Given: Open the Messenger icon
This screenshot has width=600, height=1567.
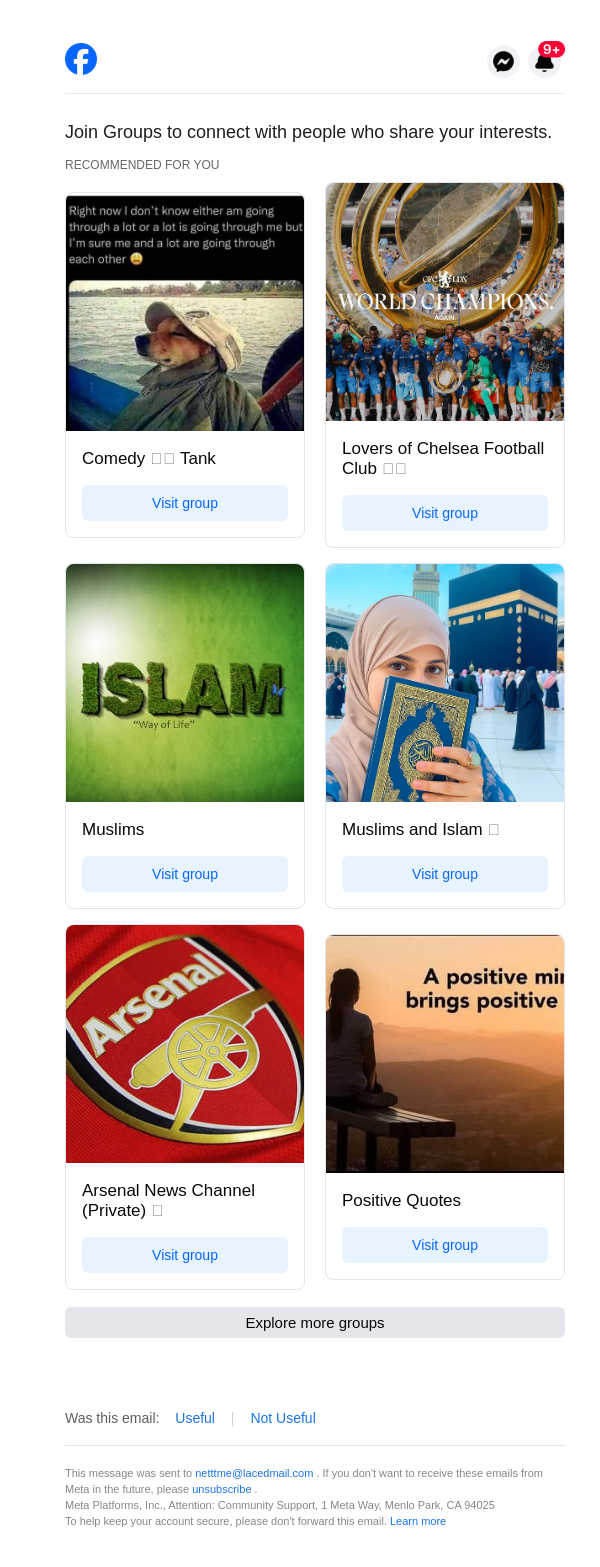Looking at the screenshot, I should click(503, 61).
